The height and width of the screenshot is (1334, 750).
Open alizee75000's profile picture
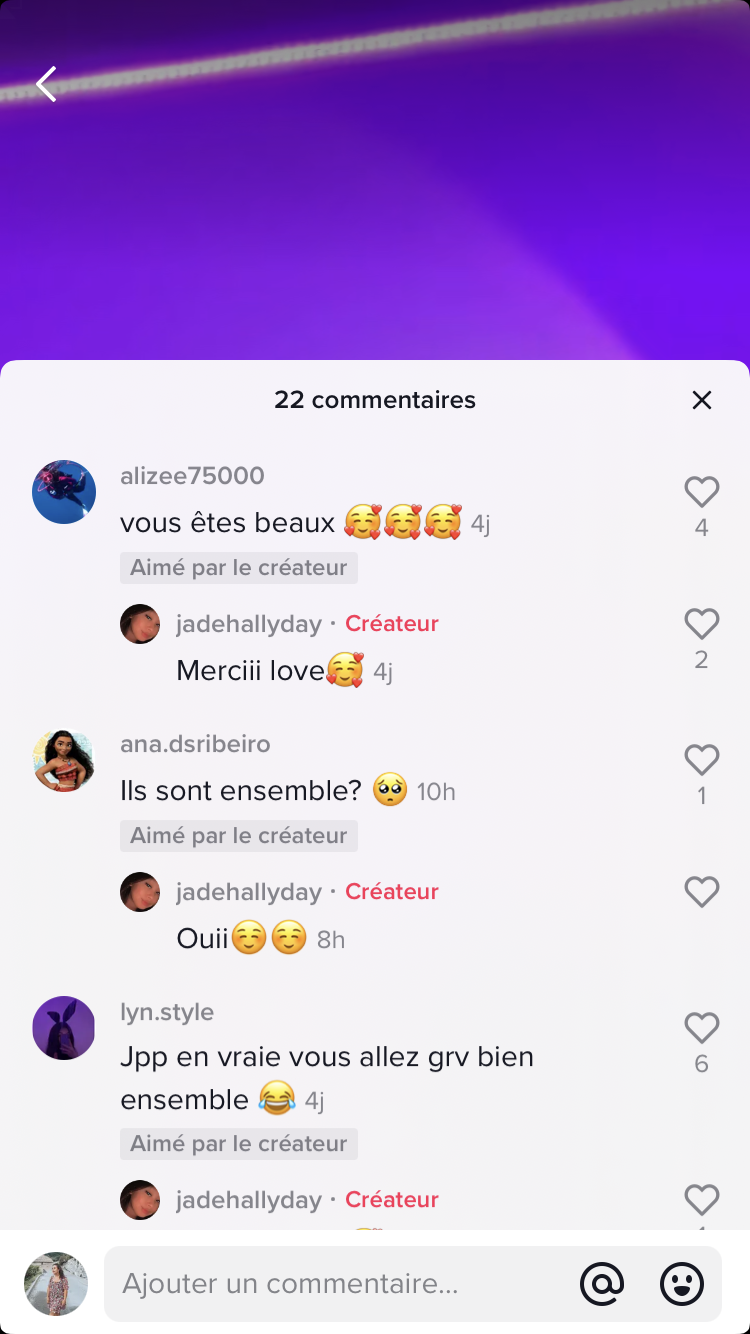coord(64,492)
